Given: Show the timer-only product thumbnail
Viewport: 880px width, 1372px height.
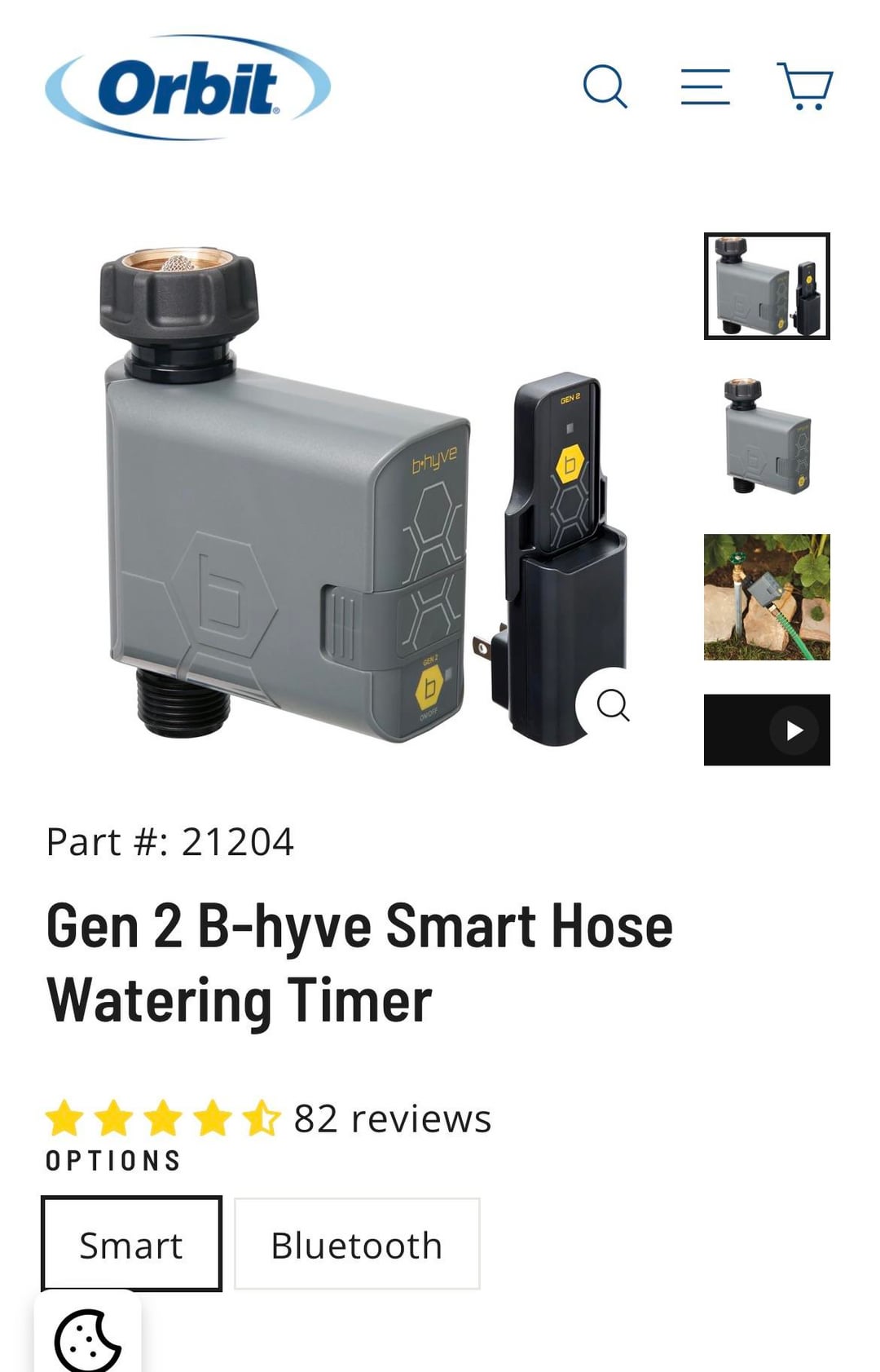Looking at the screenshot, I should pyautogui.click(x=767, y=436).
